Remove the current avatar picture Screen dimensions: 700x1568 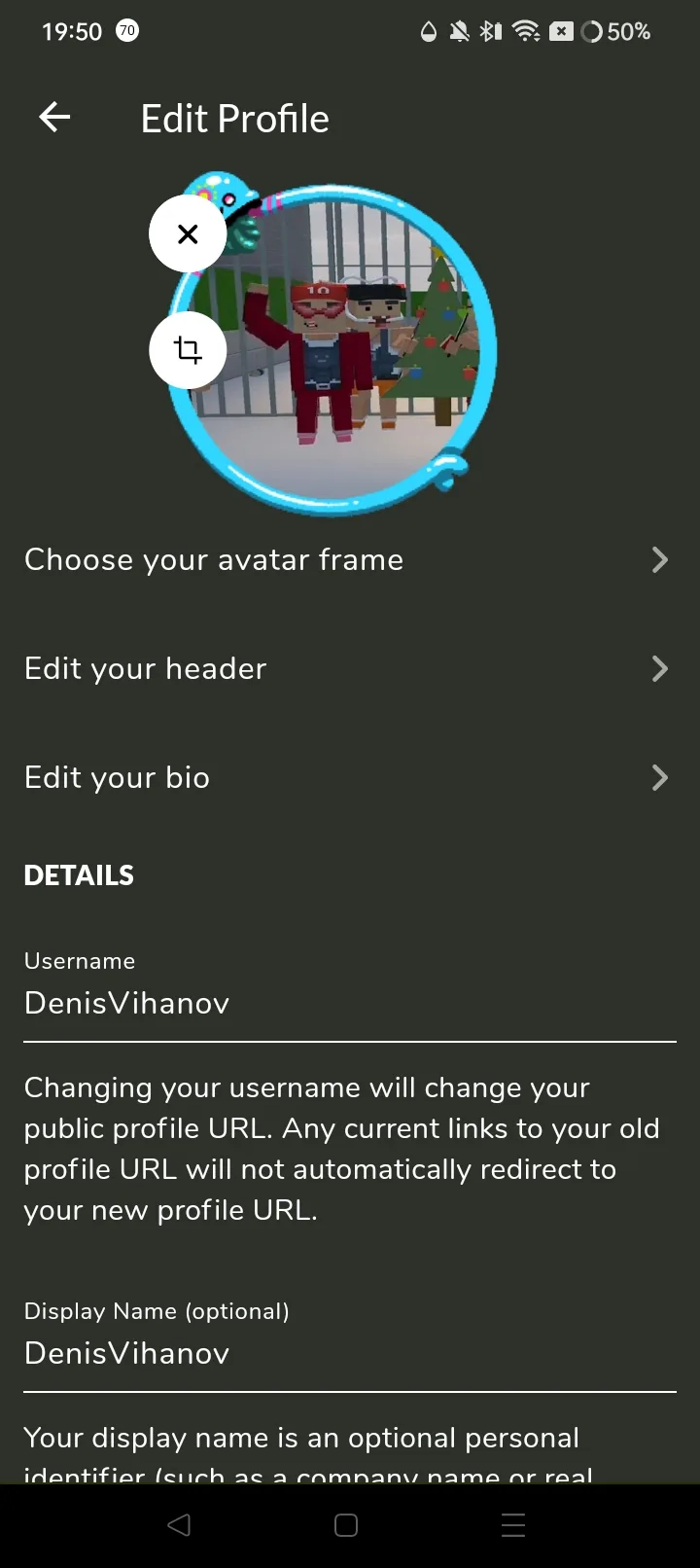188,233
